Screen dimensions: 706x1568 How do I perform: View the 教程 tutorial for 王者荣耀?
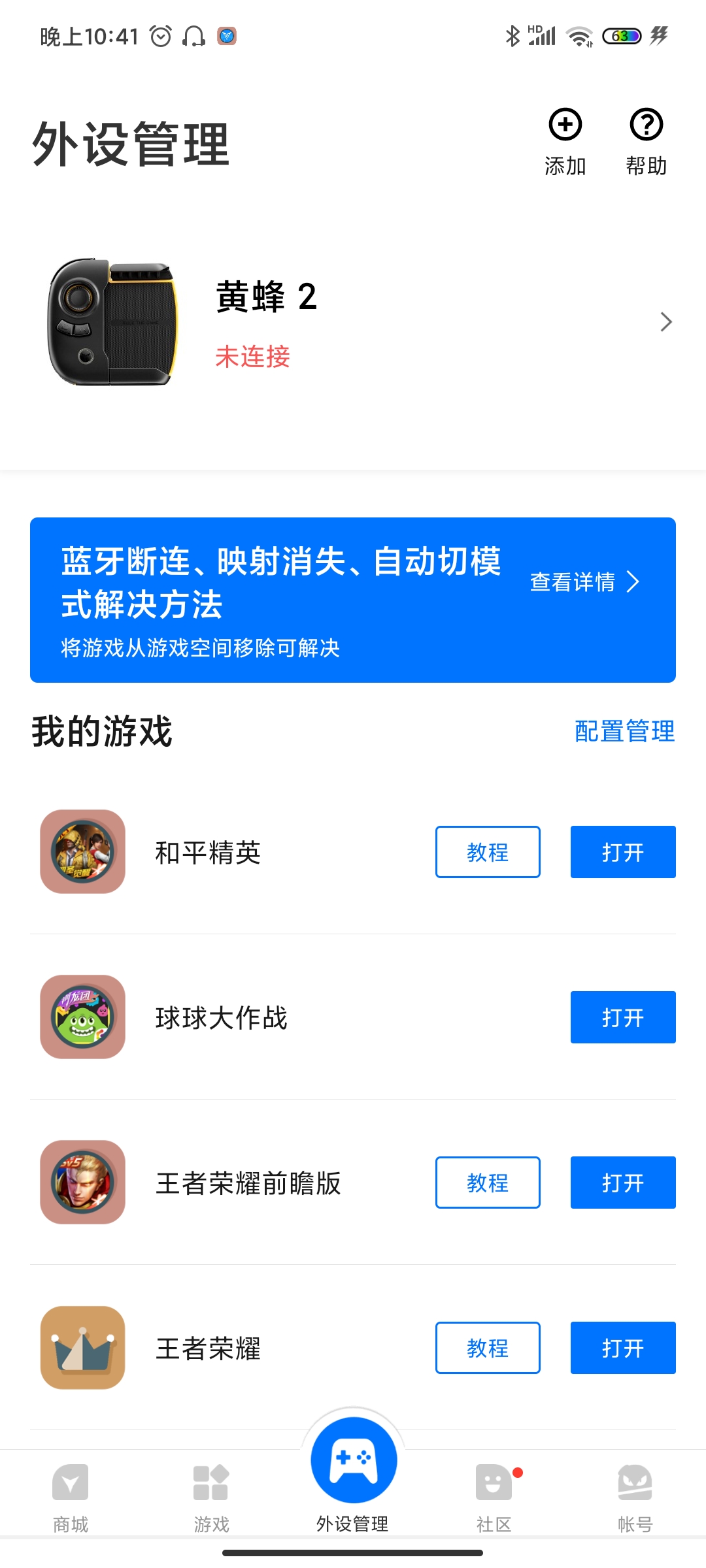click(x=488, y=1348)
